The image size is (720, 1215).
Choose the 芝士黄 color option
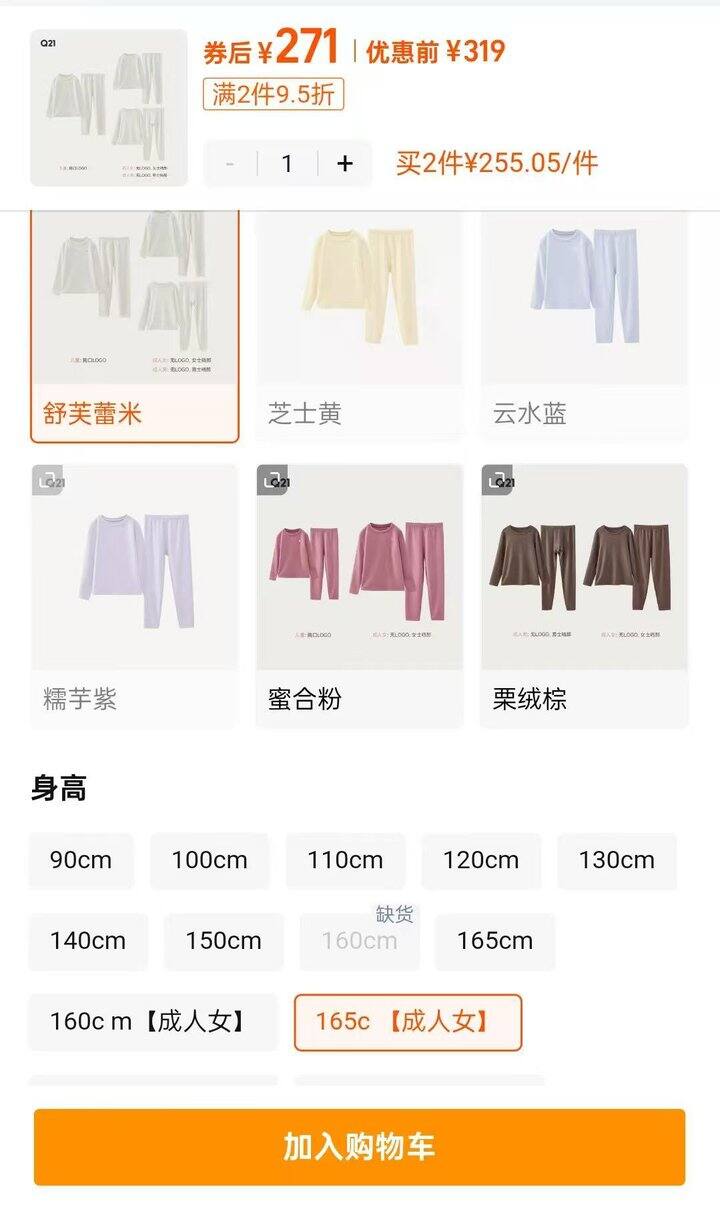(359, 325)
